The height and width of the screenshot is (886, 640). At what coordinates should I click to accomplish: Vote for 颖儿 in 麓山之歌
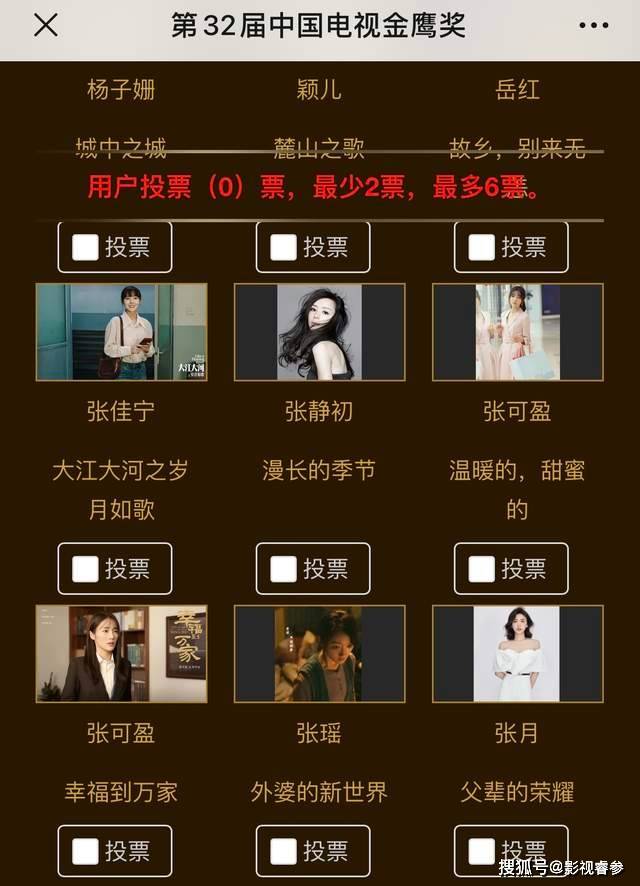pyautogui.click(x=284, y=247)
